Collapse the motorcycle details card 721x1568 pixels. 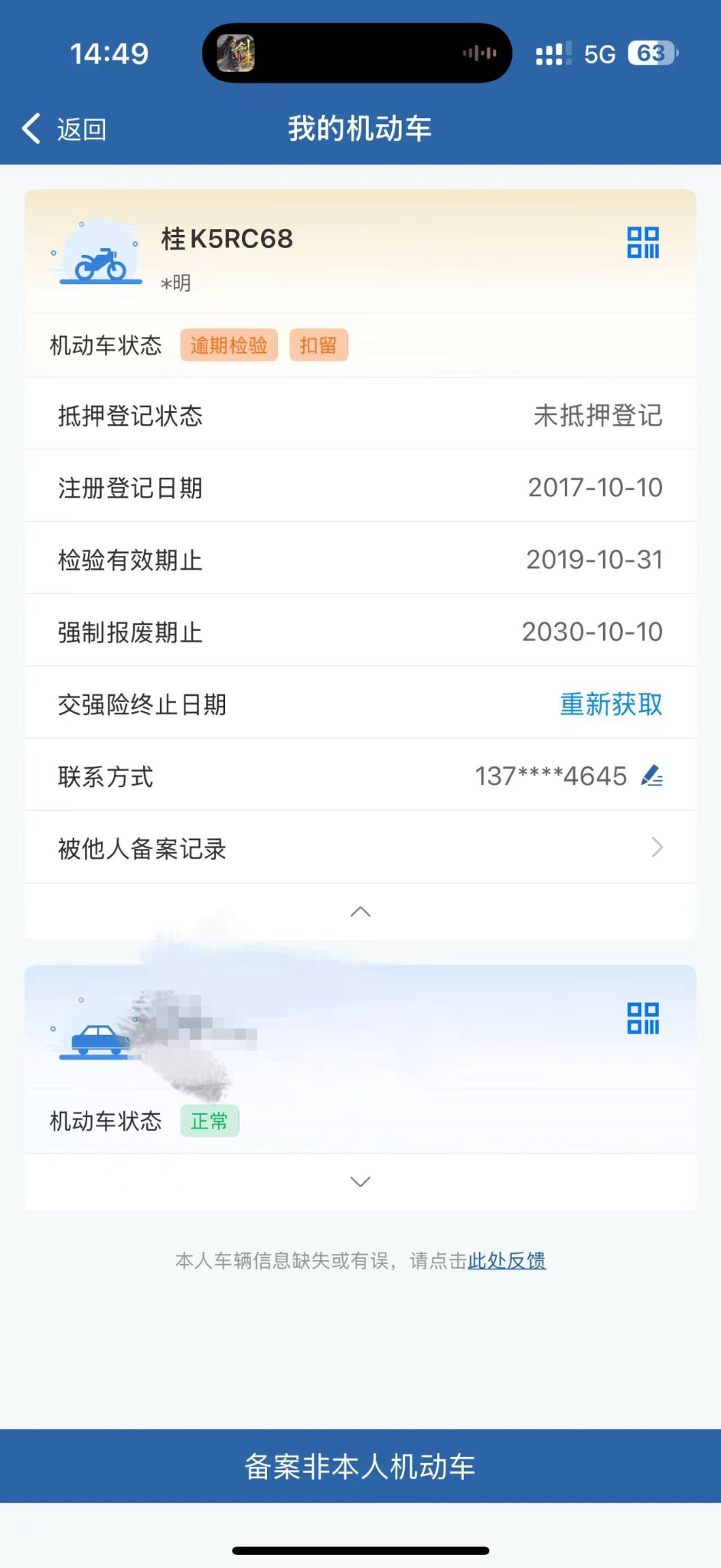coord(360,912)
